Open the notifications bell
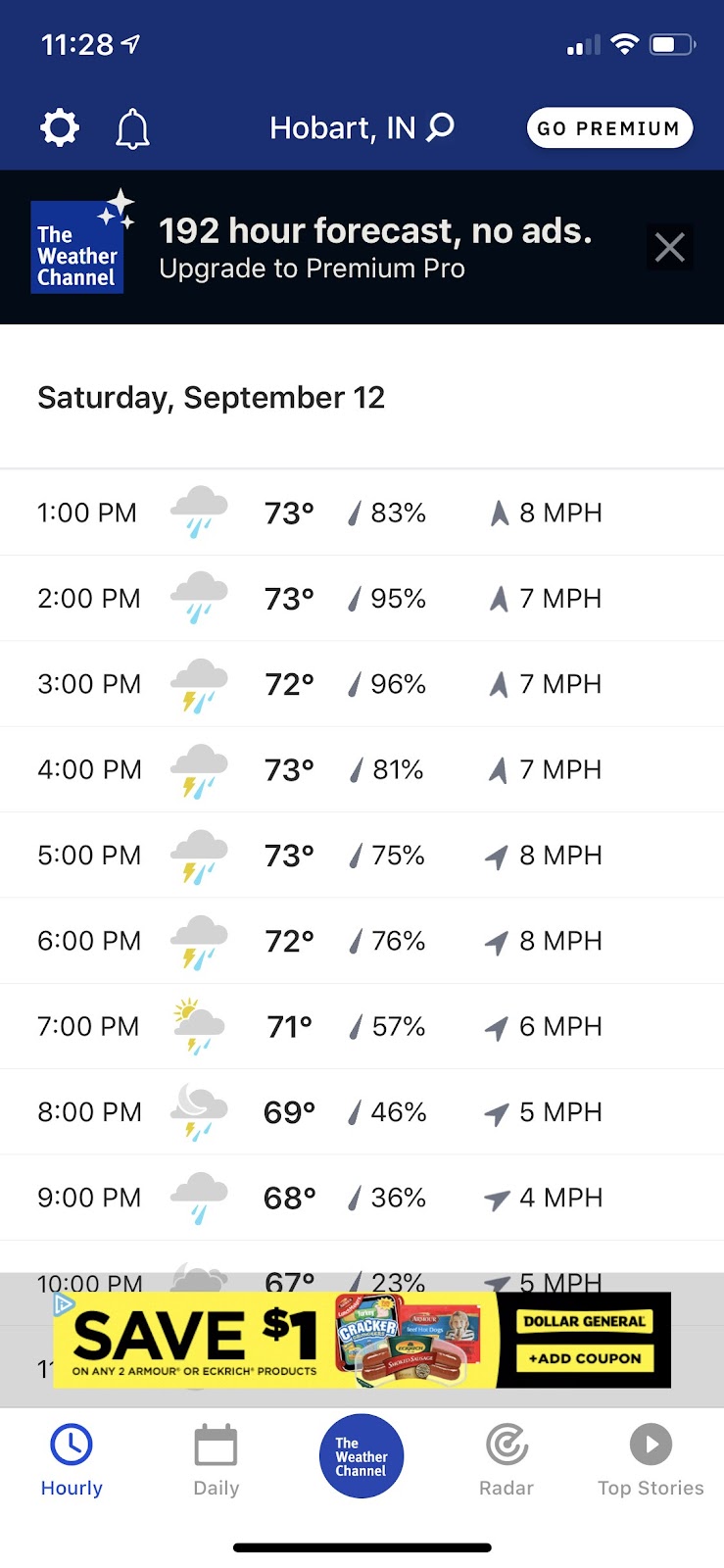This screenshot has height=1568, width=724. (x=132, y=128)
